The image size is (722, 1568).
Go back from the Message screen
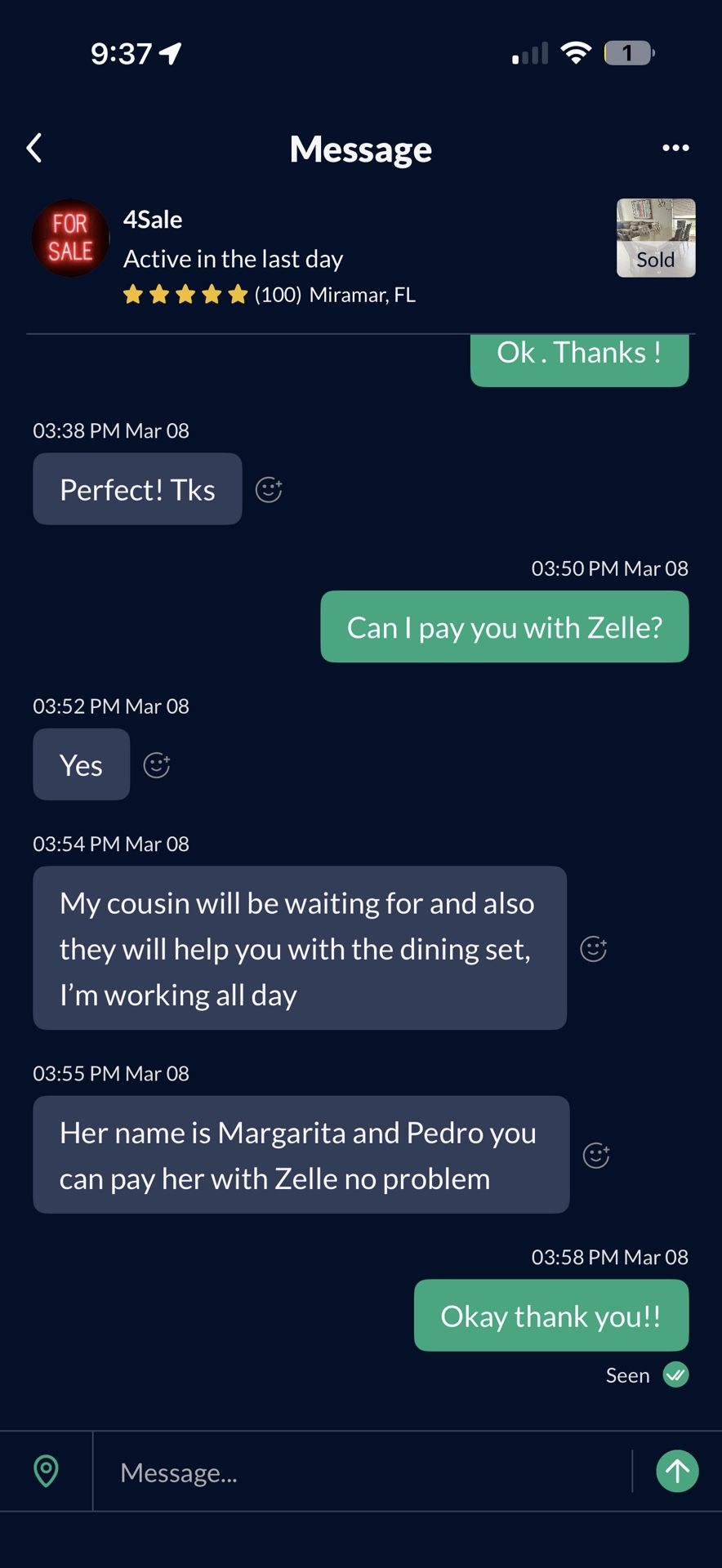tap(34, 149)
